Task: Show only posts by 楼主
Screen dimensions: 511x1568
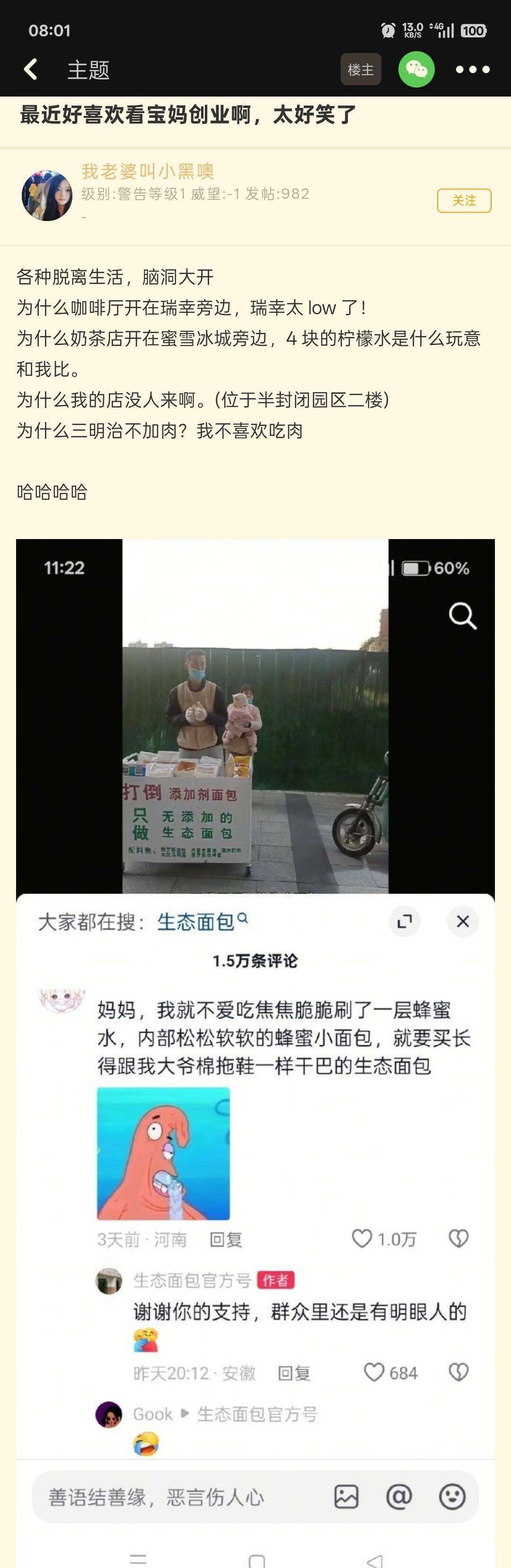Action: (x=360, y=70)
